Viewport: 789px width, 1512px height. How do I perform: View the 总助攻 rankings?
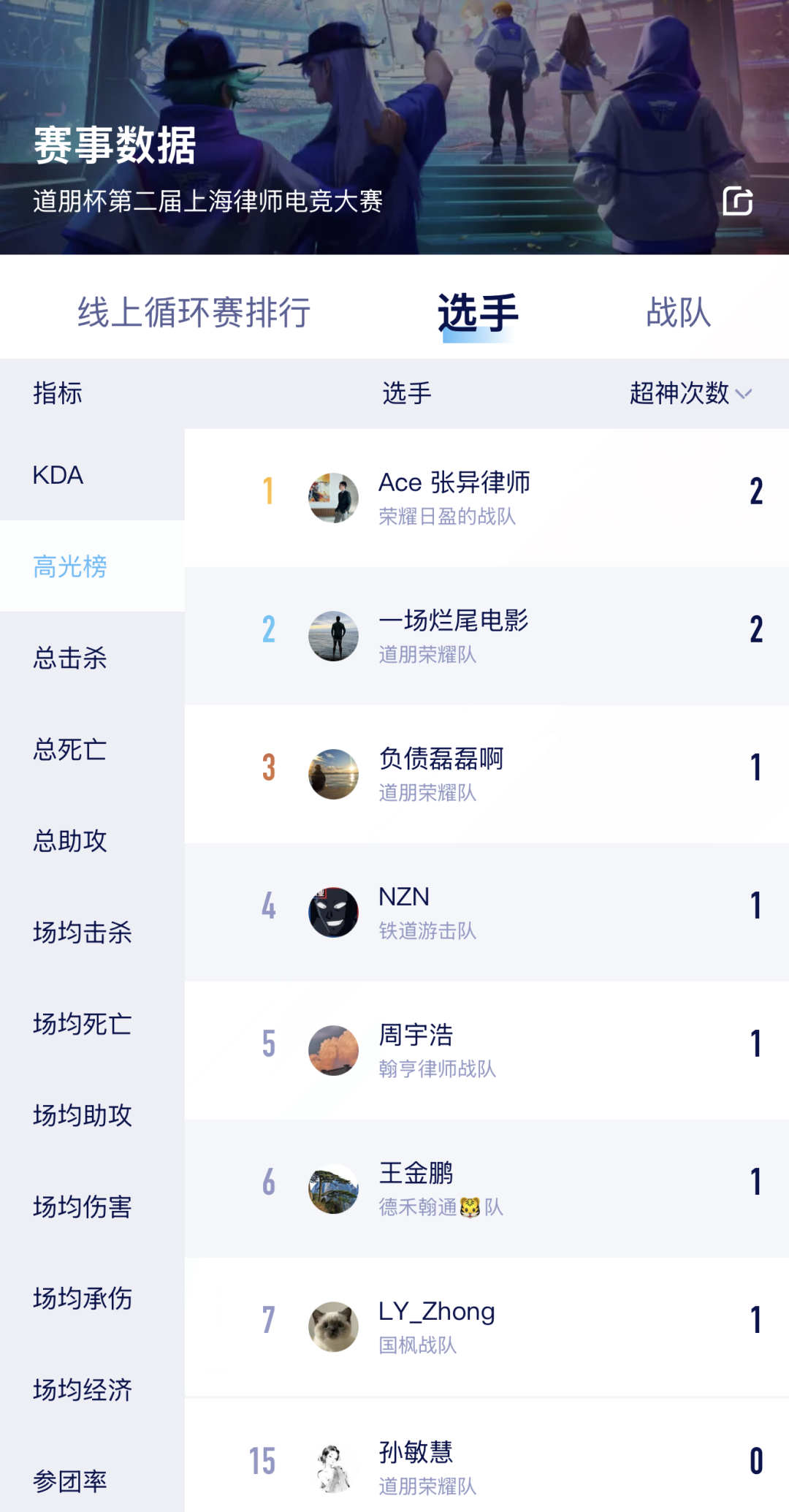[x=70, y=842]
